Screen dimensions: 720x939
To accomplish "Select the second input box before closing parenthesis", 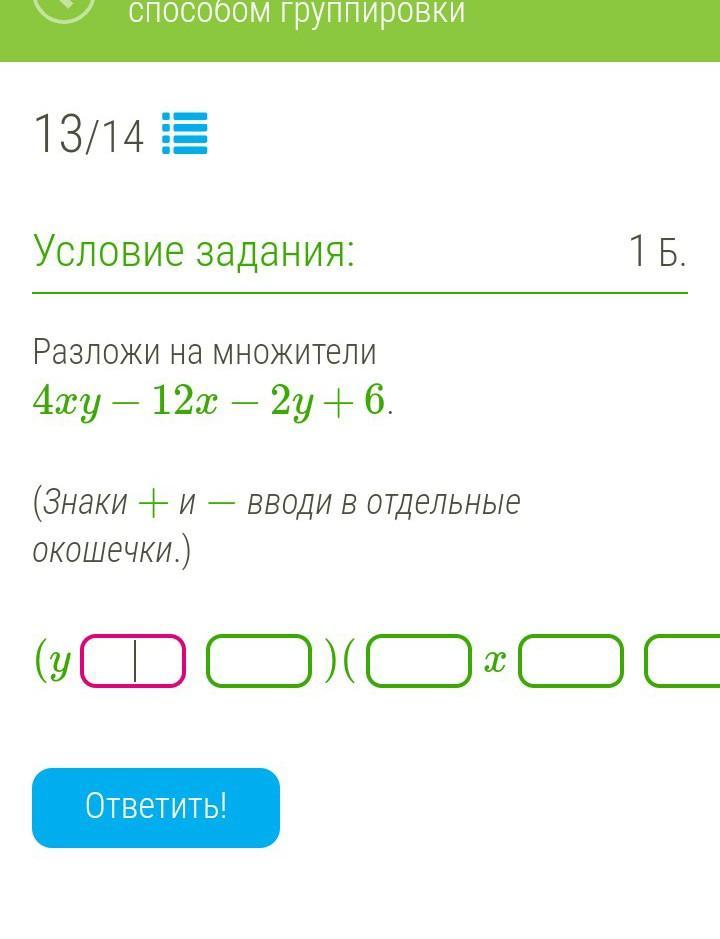I will coord(259,661).
